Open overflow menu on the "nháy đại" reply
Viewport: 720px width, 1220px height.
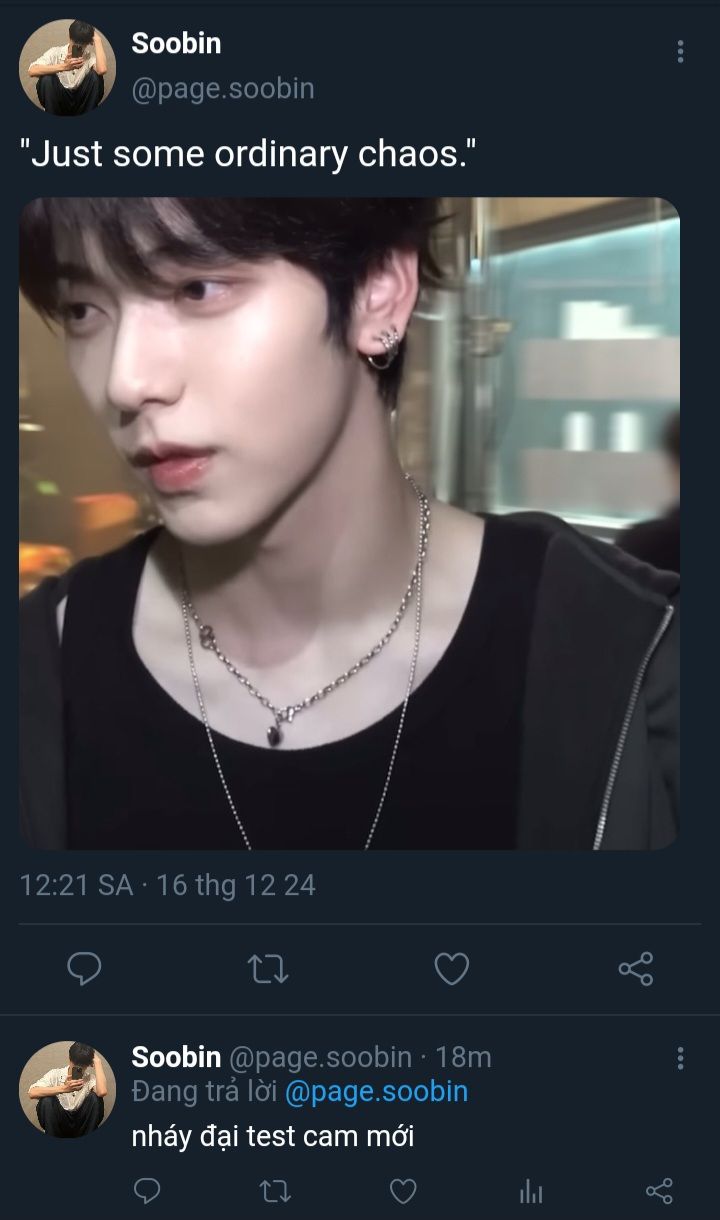point(680,1058)
